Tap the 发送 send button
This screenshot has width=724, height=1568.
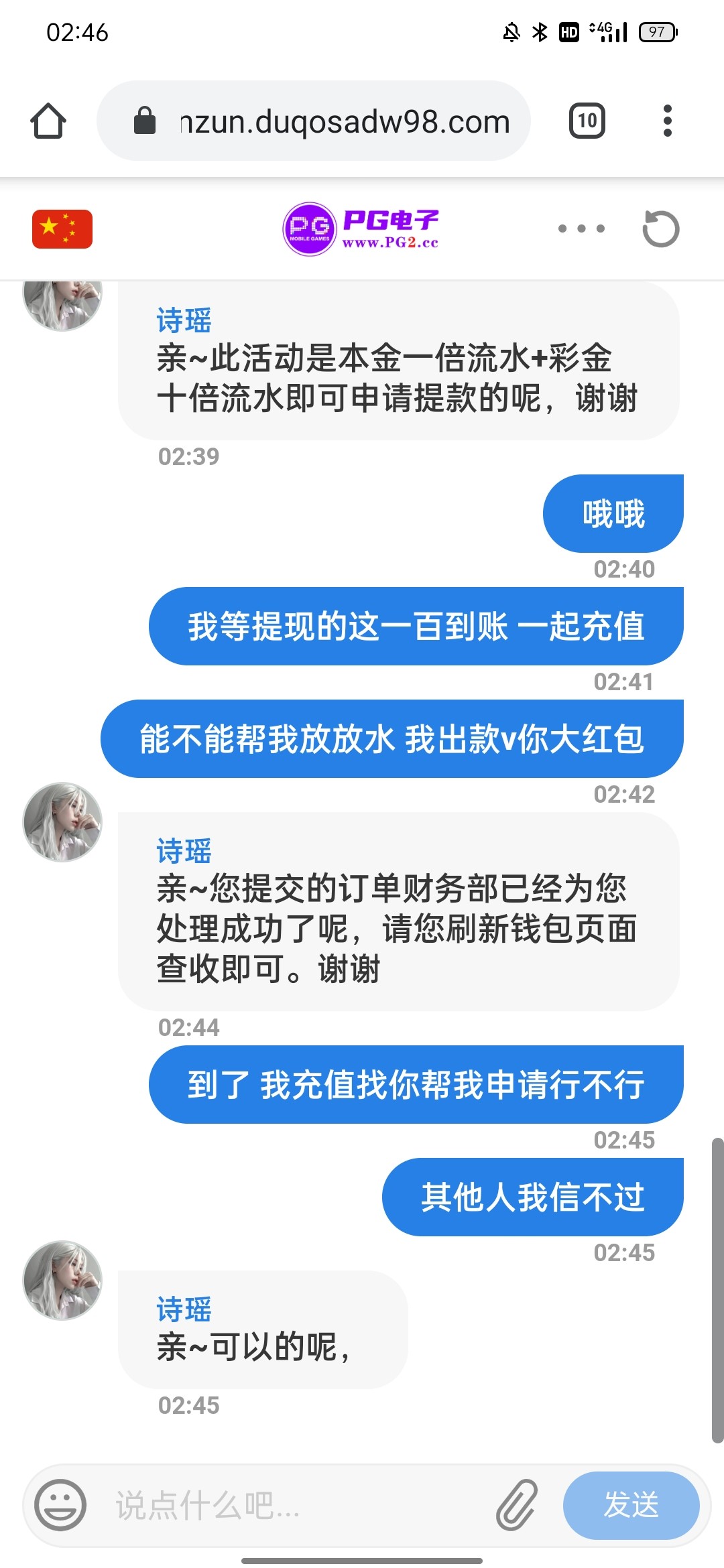pyautogui.click(x=631, y=1505)
